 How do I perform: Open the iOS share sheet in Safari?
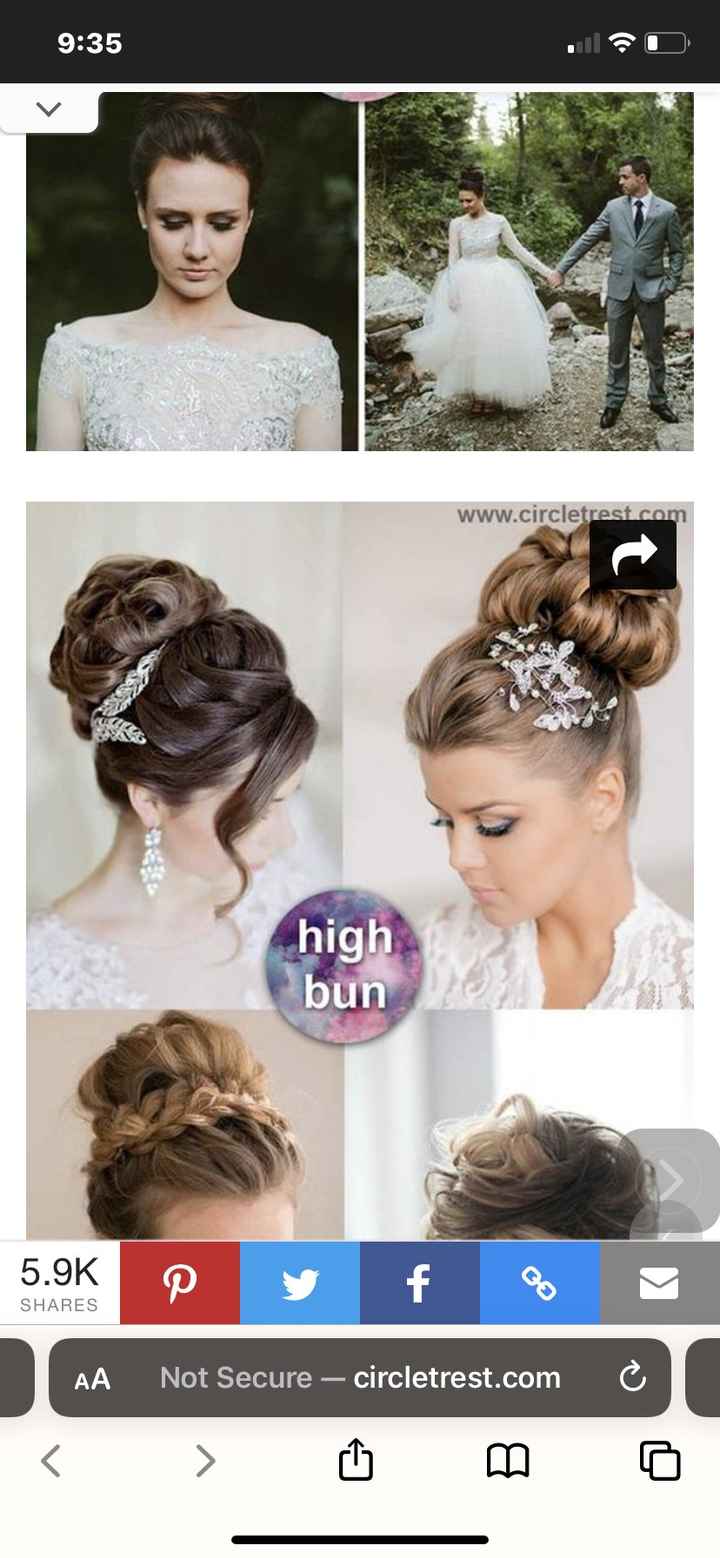[357, 1460]
